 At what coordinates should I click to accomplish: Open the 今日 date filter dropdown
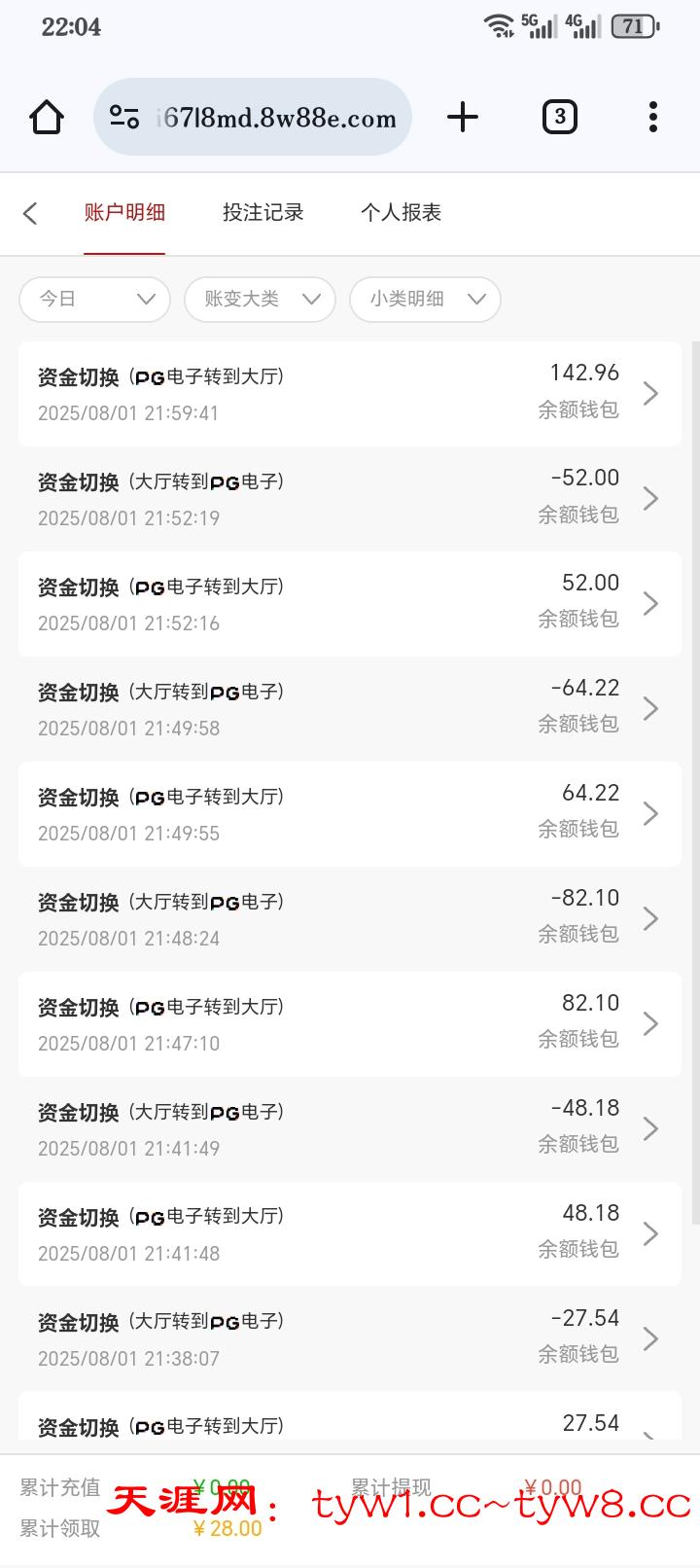pos(94,300)
